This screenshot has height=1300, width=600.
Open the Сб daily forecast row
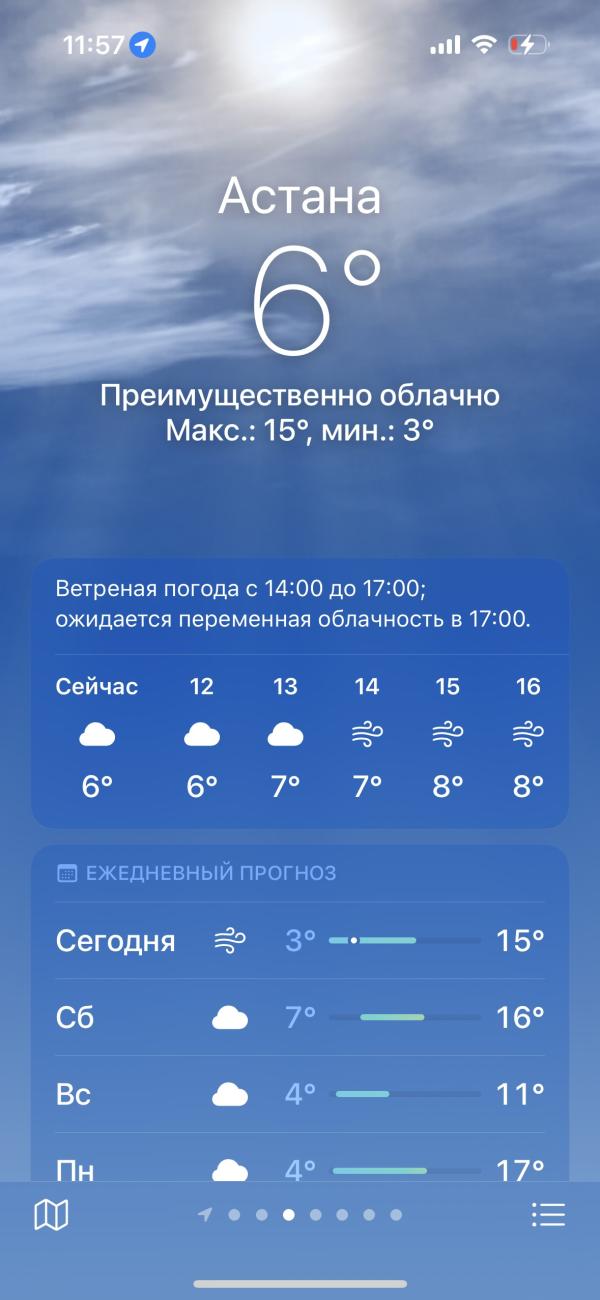(300, 1018)
